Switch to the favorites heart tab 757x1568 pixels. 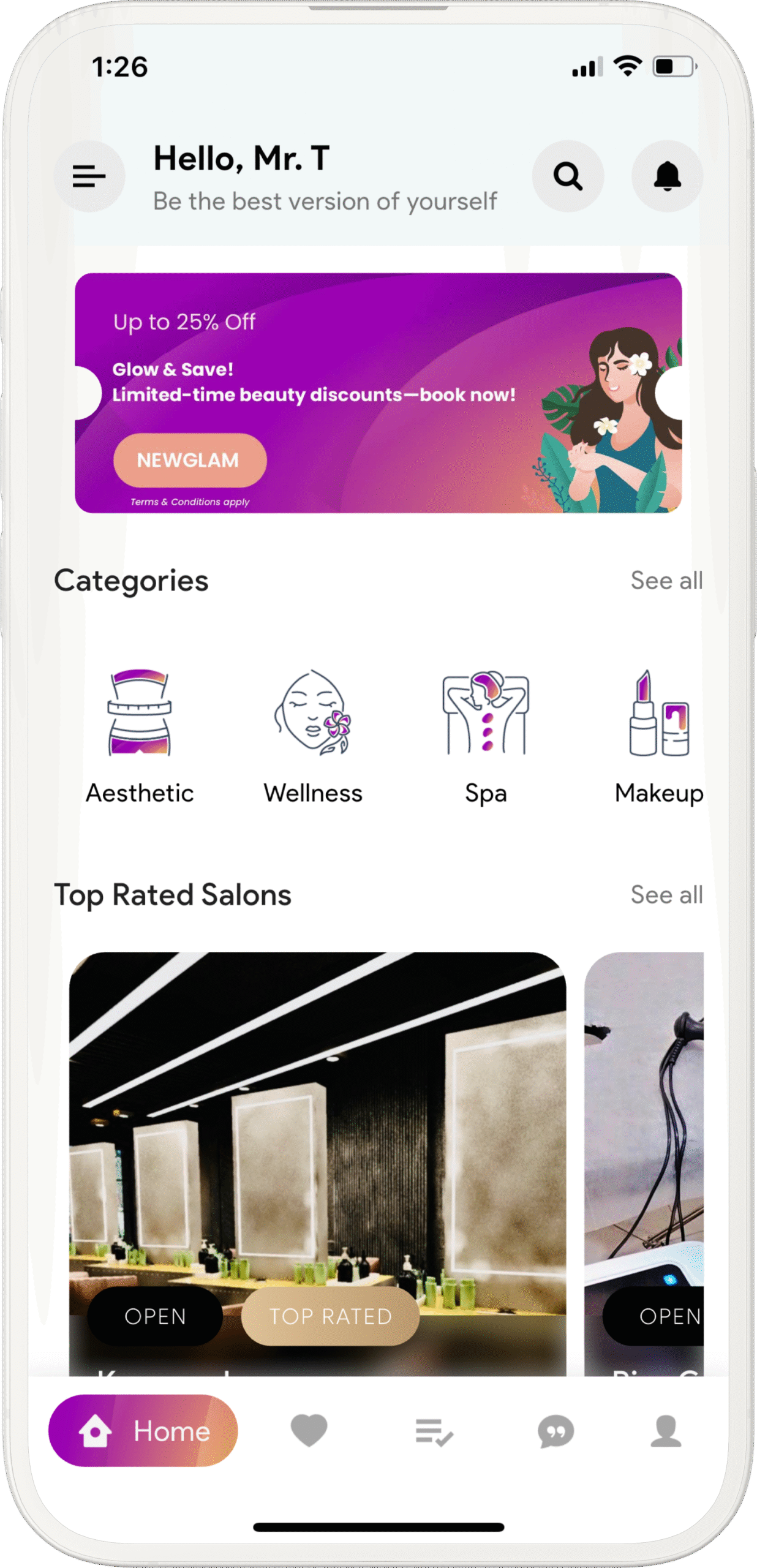[x=309, y=1431]
